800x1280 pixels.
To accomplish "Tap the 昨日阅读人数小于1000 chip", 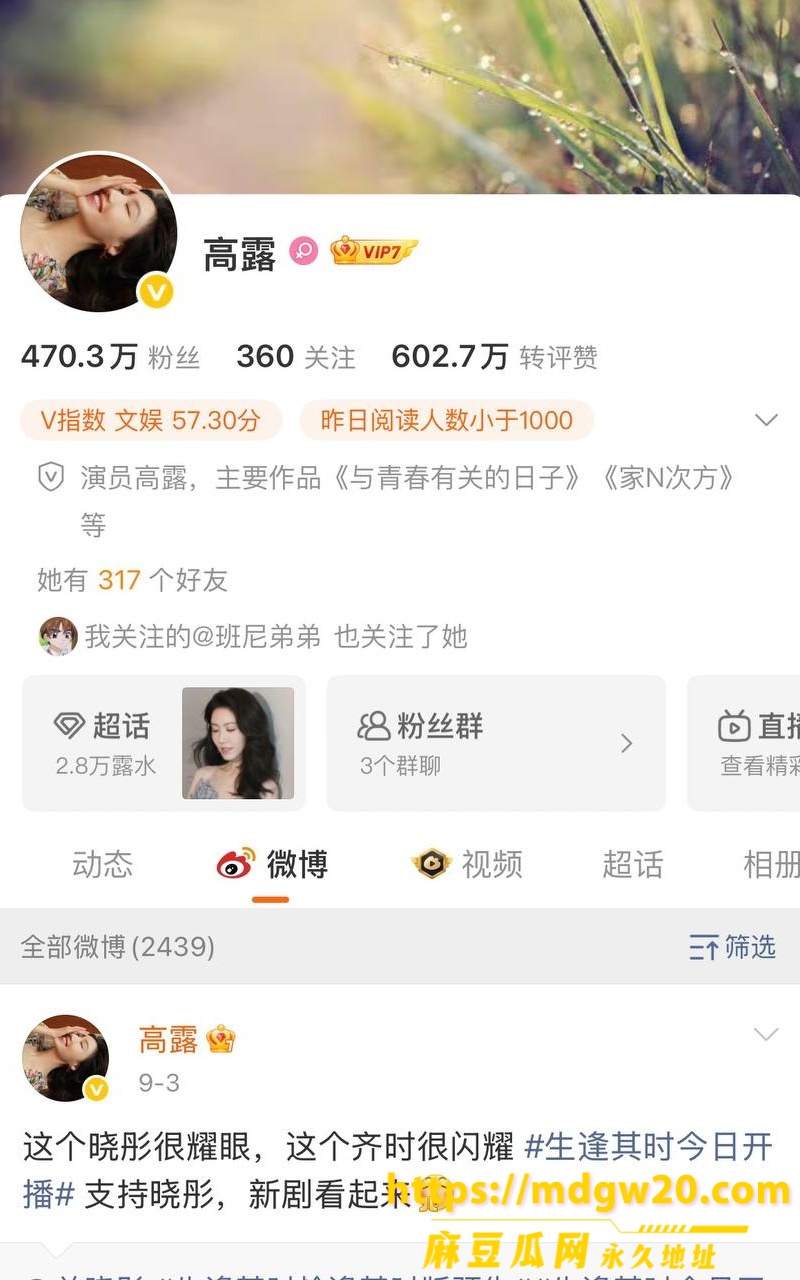I will 446,420.
